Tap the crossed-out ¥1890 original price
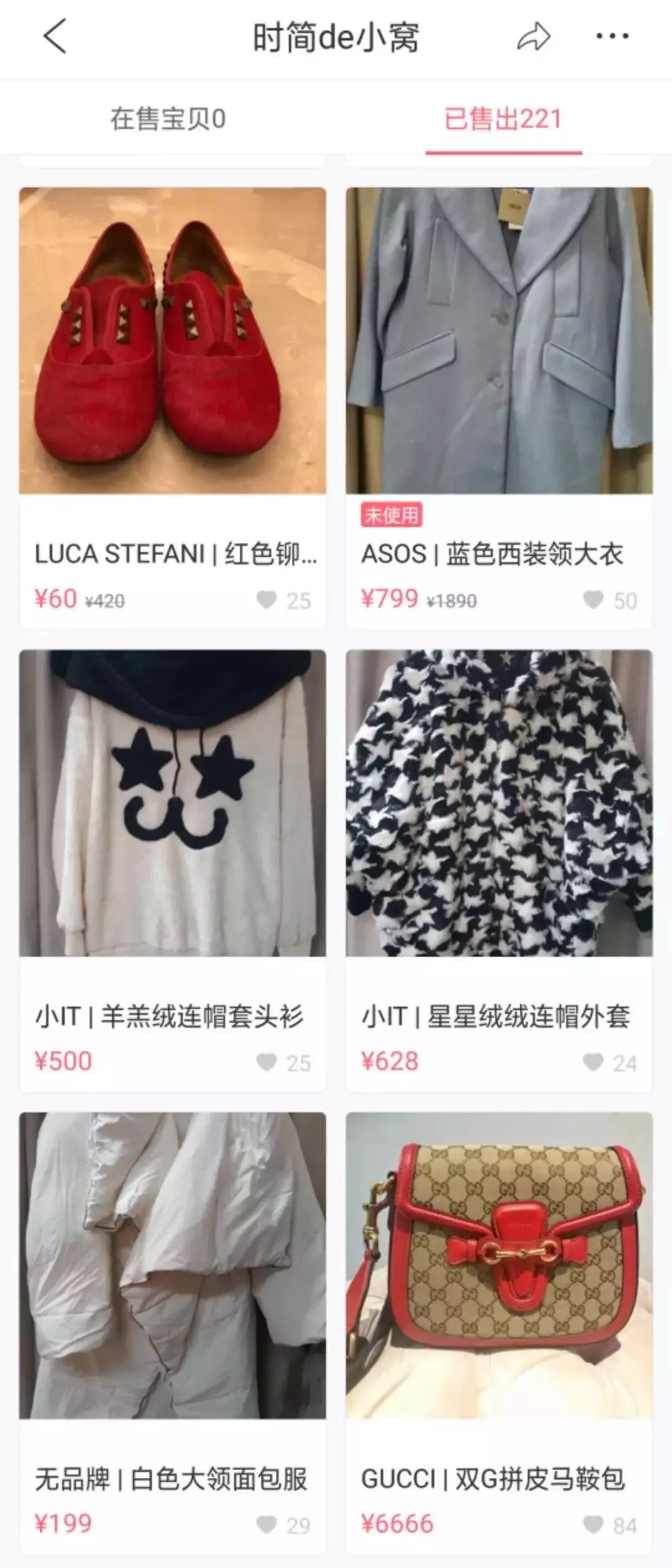 point(452,599)
